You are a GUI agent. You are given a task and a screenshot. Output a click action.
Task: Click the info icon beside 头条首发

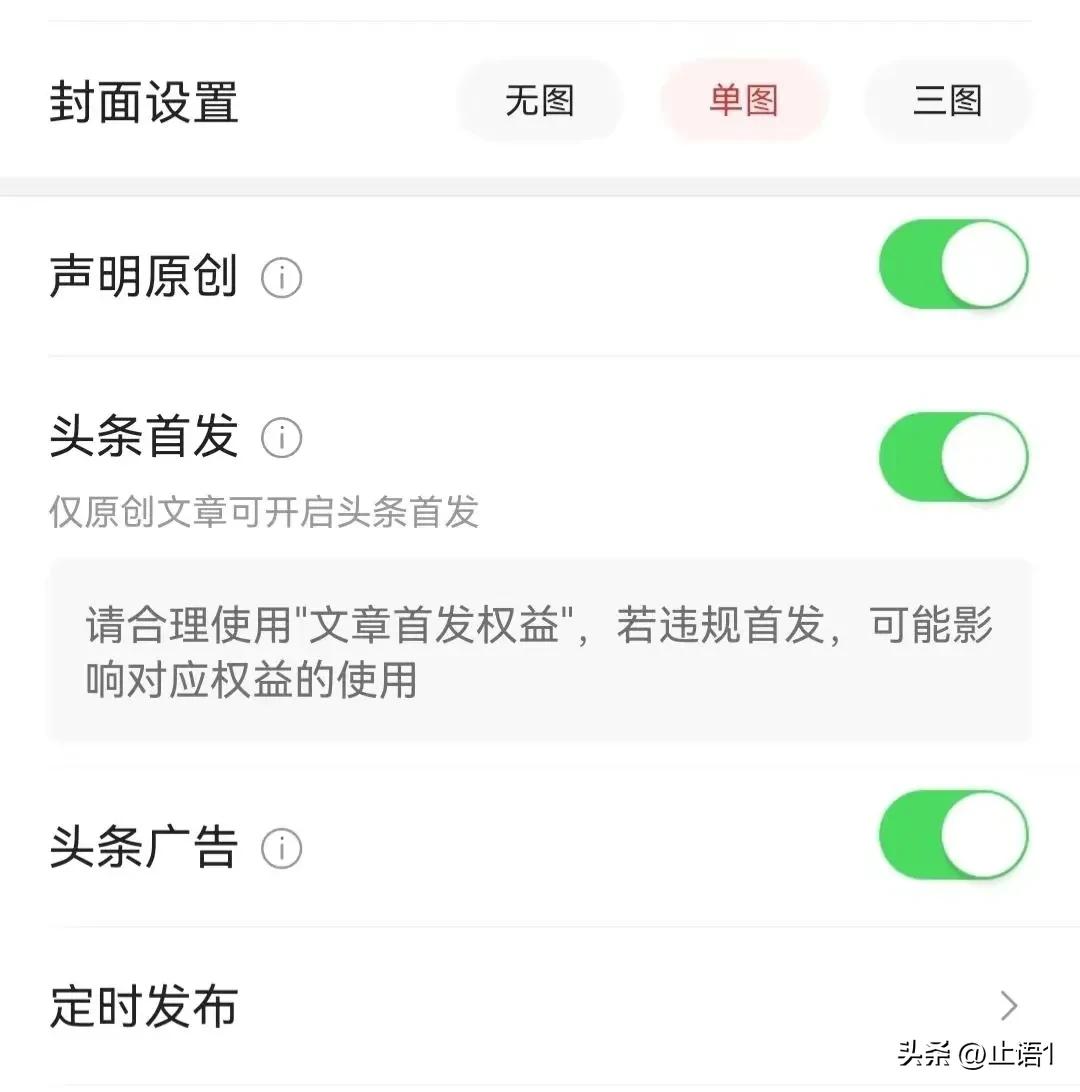(x=282, y=438)
